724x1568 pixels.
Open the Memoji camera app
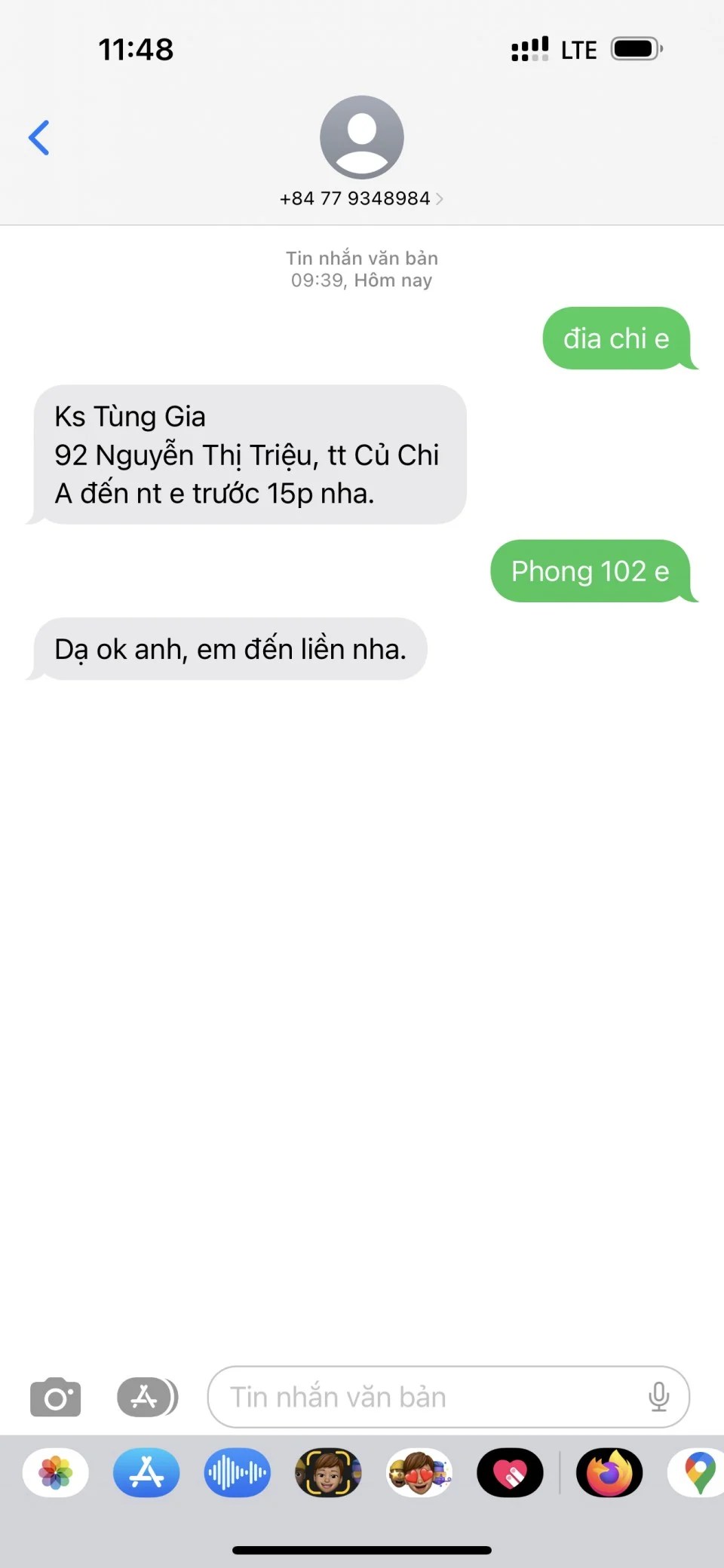coord(328,1472)
